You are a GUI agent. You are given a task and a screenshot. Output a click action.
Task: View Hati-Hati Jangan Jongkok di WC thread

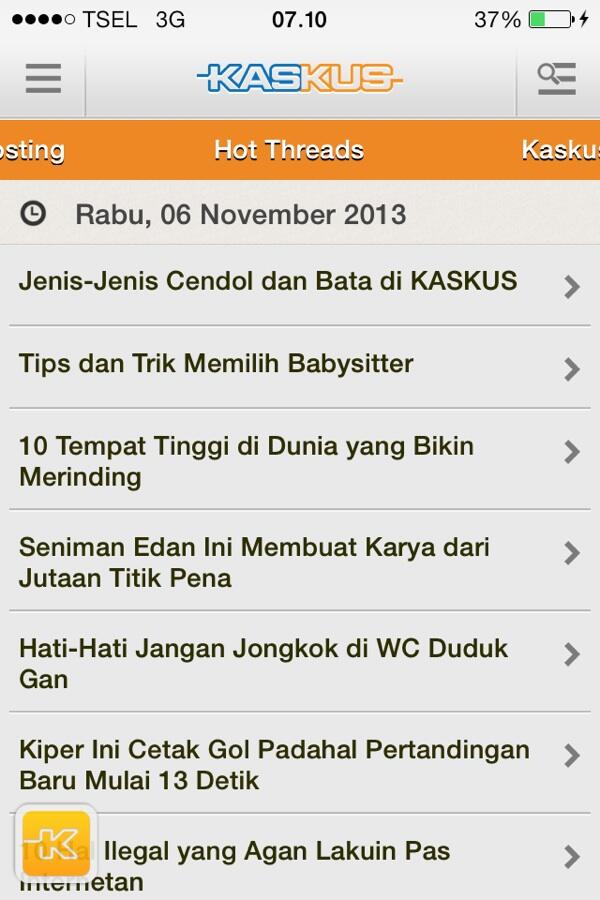[263, 663]
